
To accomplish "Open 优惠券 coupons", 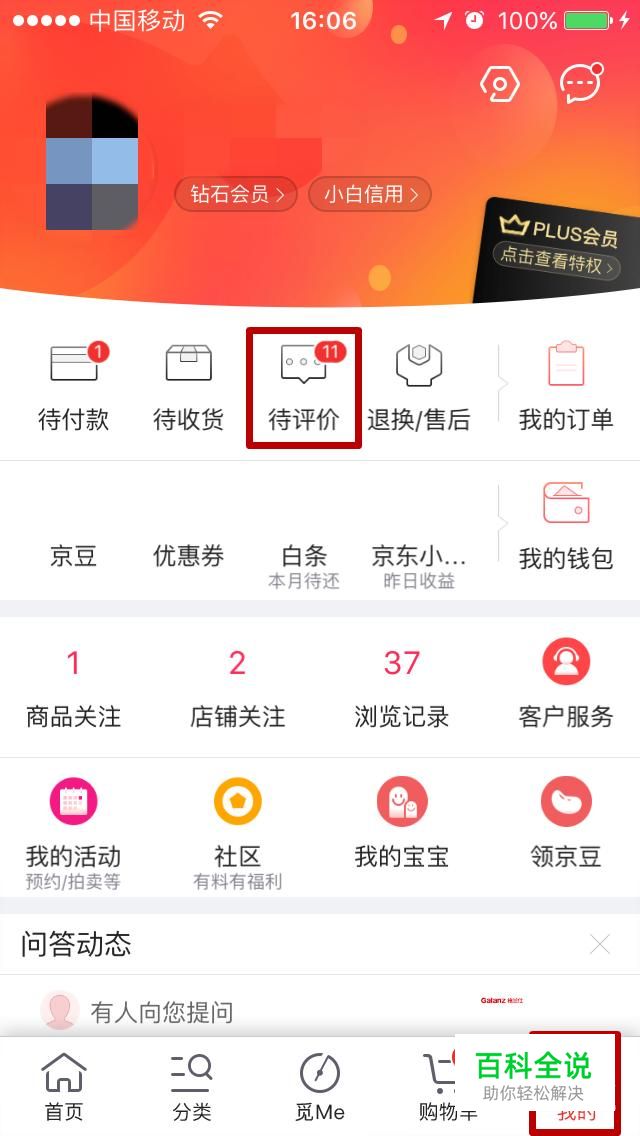I will click(188, 556).
